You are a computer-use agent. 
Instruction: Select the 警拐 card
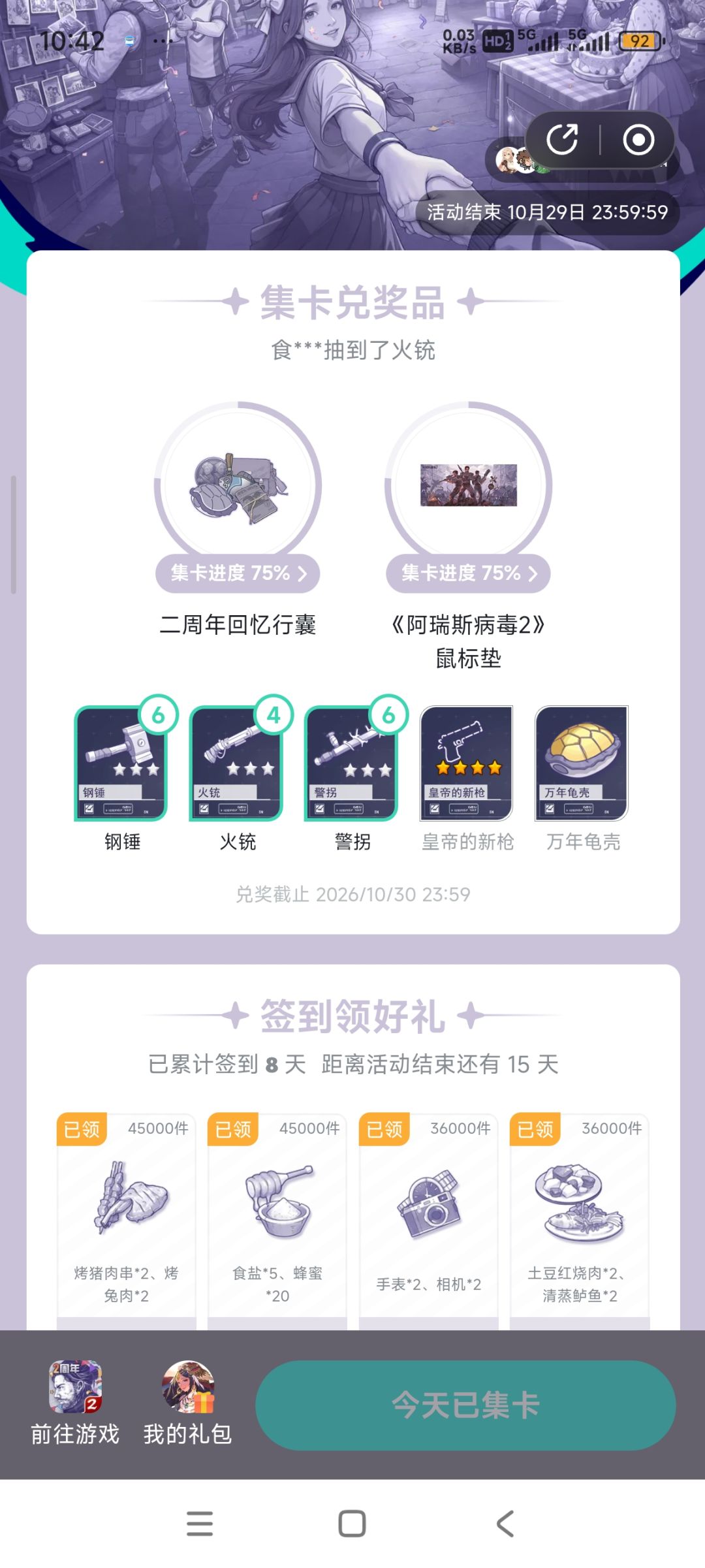(x=352, y=763)
